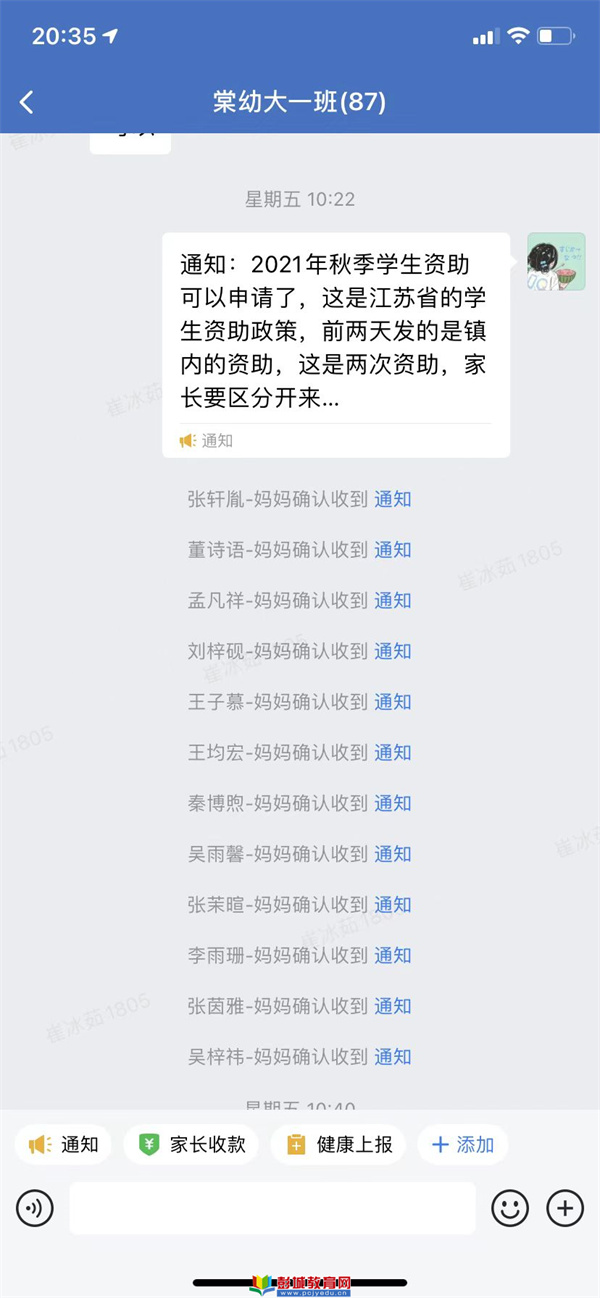Switch to voice input mode
This screenshot has height=1298, width=600.
tap(35, 1209)
